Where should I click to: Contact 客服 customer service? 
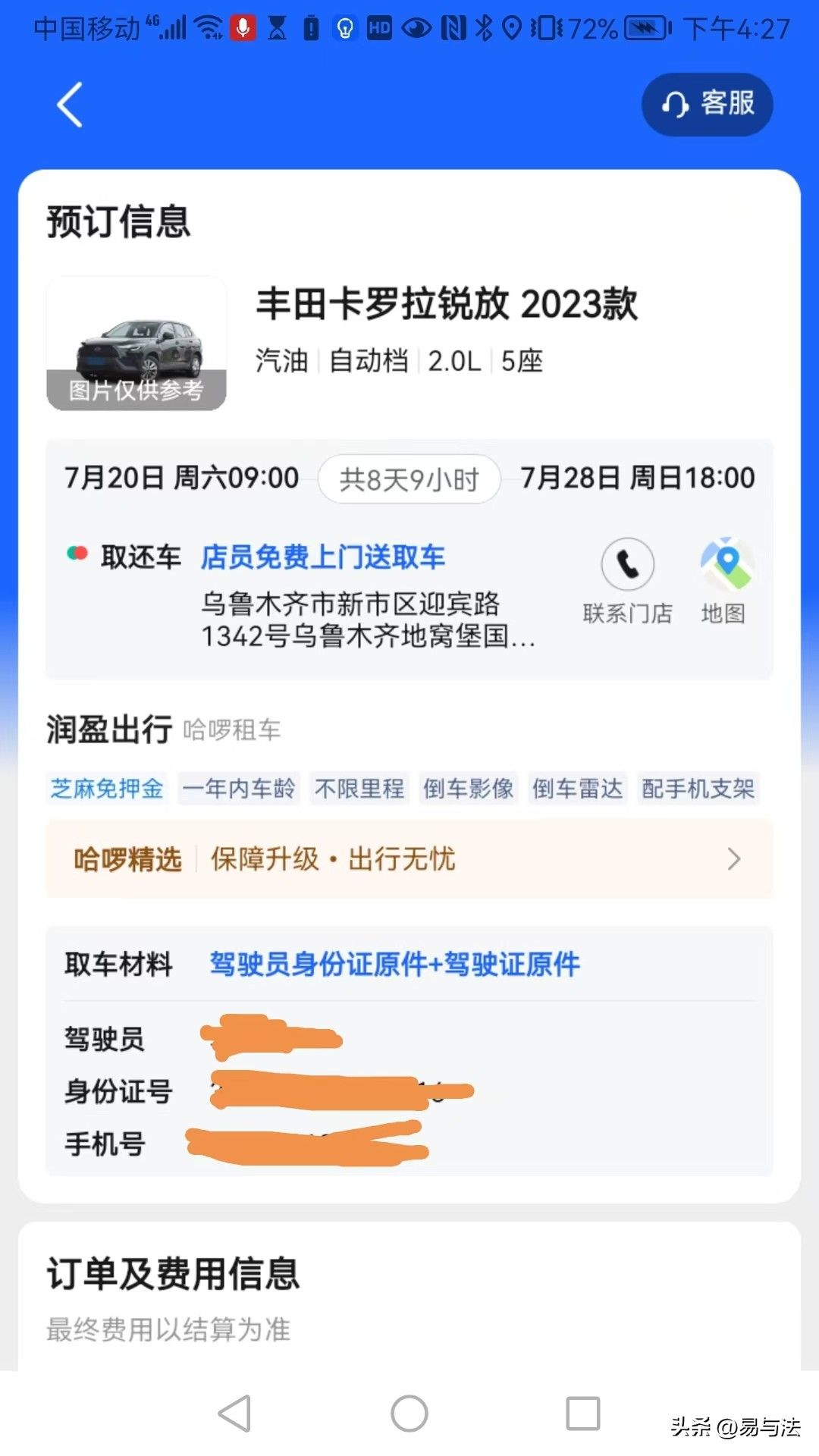click(x=707, y=105)
